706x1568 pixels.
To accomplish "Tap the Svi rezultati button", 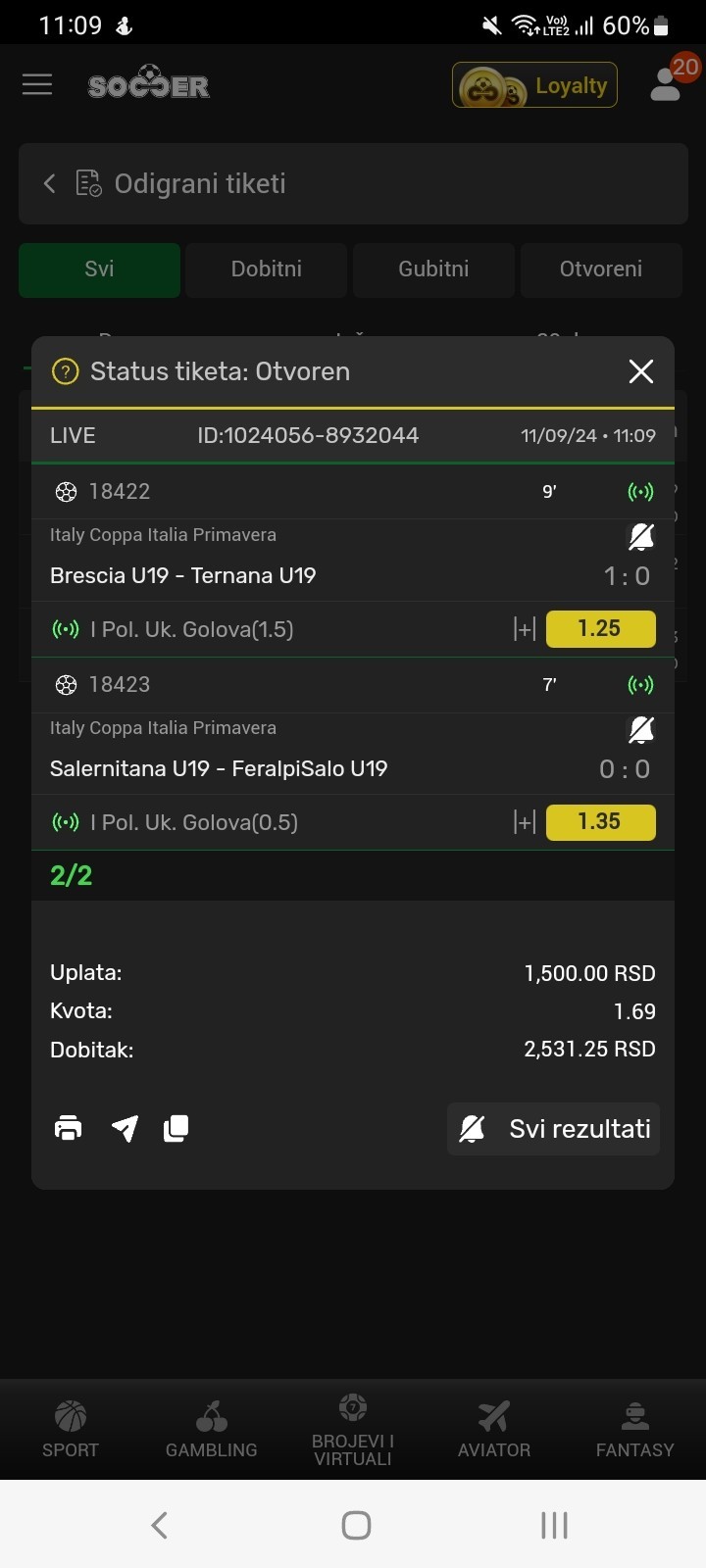I will pos(554,1129).
